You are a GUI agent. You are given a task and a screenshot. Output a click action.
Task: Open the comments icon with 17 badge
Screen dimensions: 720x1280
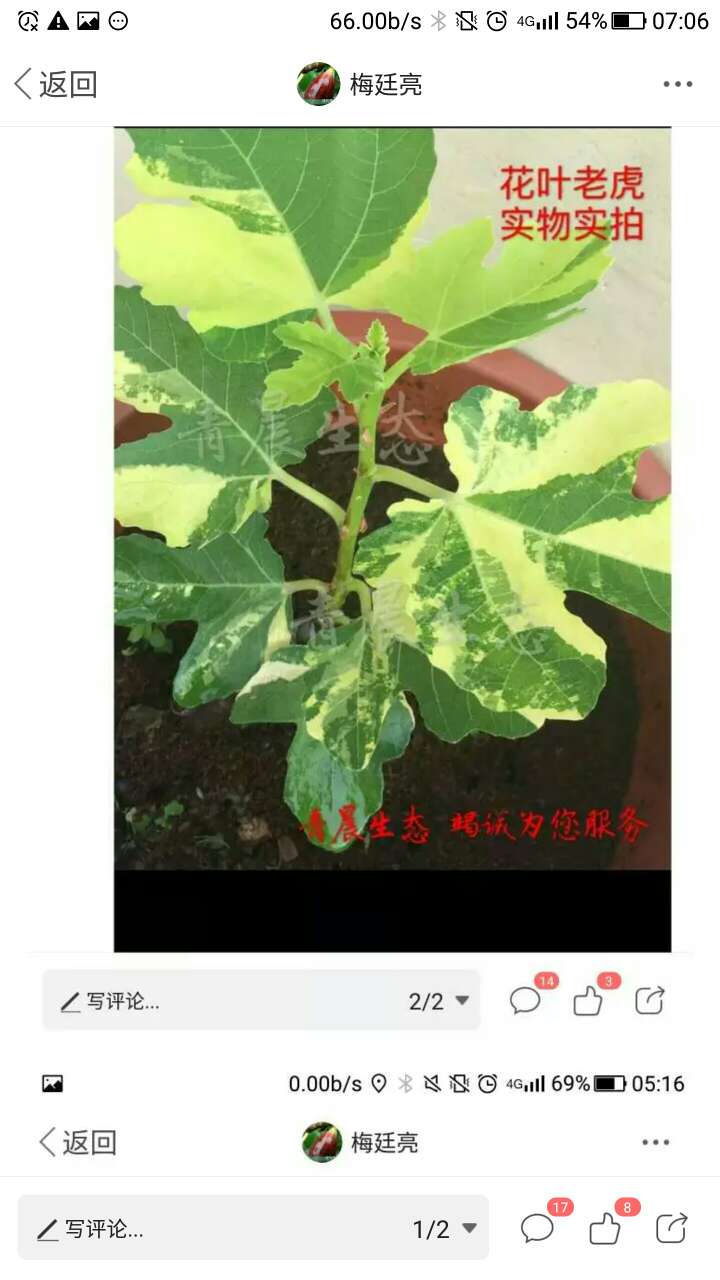[x=538, y=1228]
